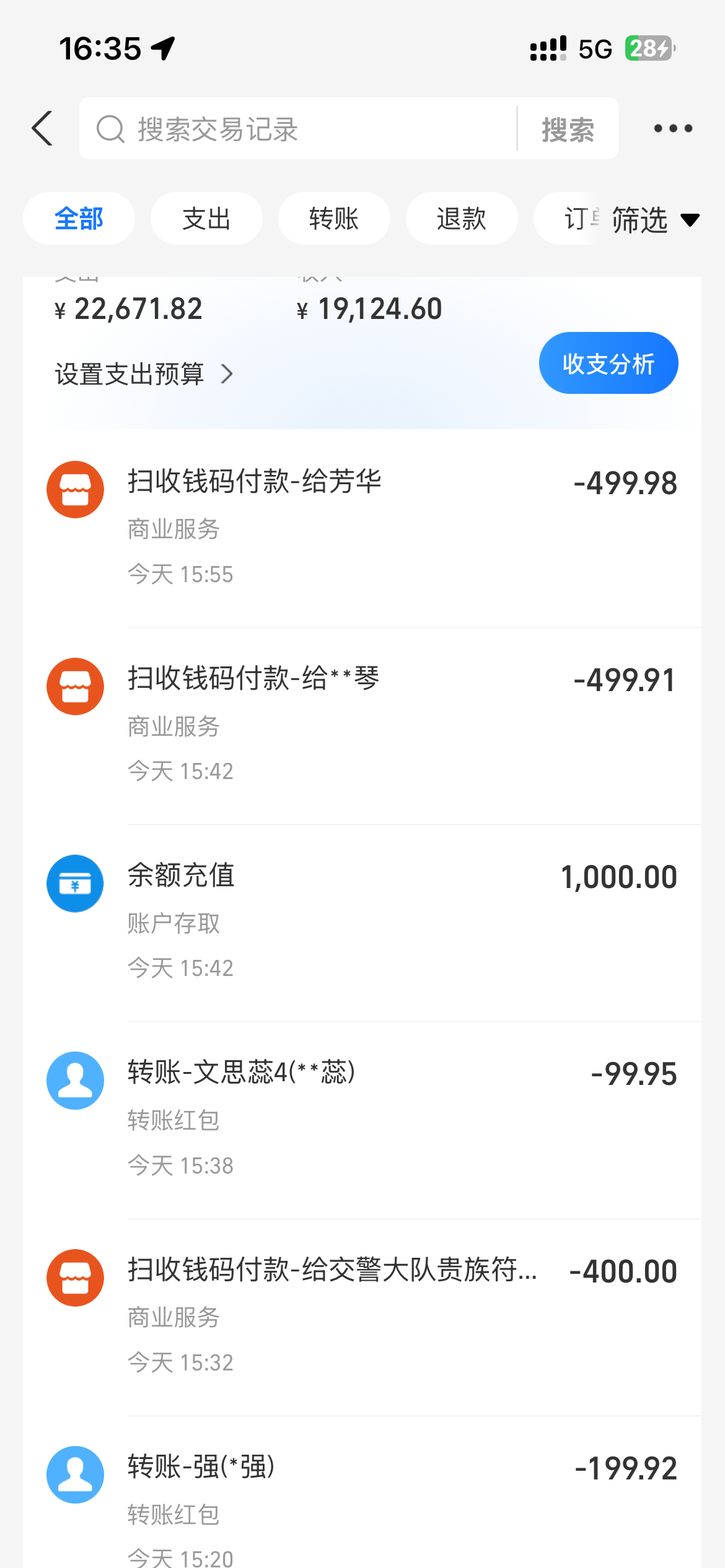The width and height of the screenshot is (725, 1568).
Task: Open the three-dot overflow menu
Action: tap(673, 129)
